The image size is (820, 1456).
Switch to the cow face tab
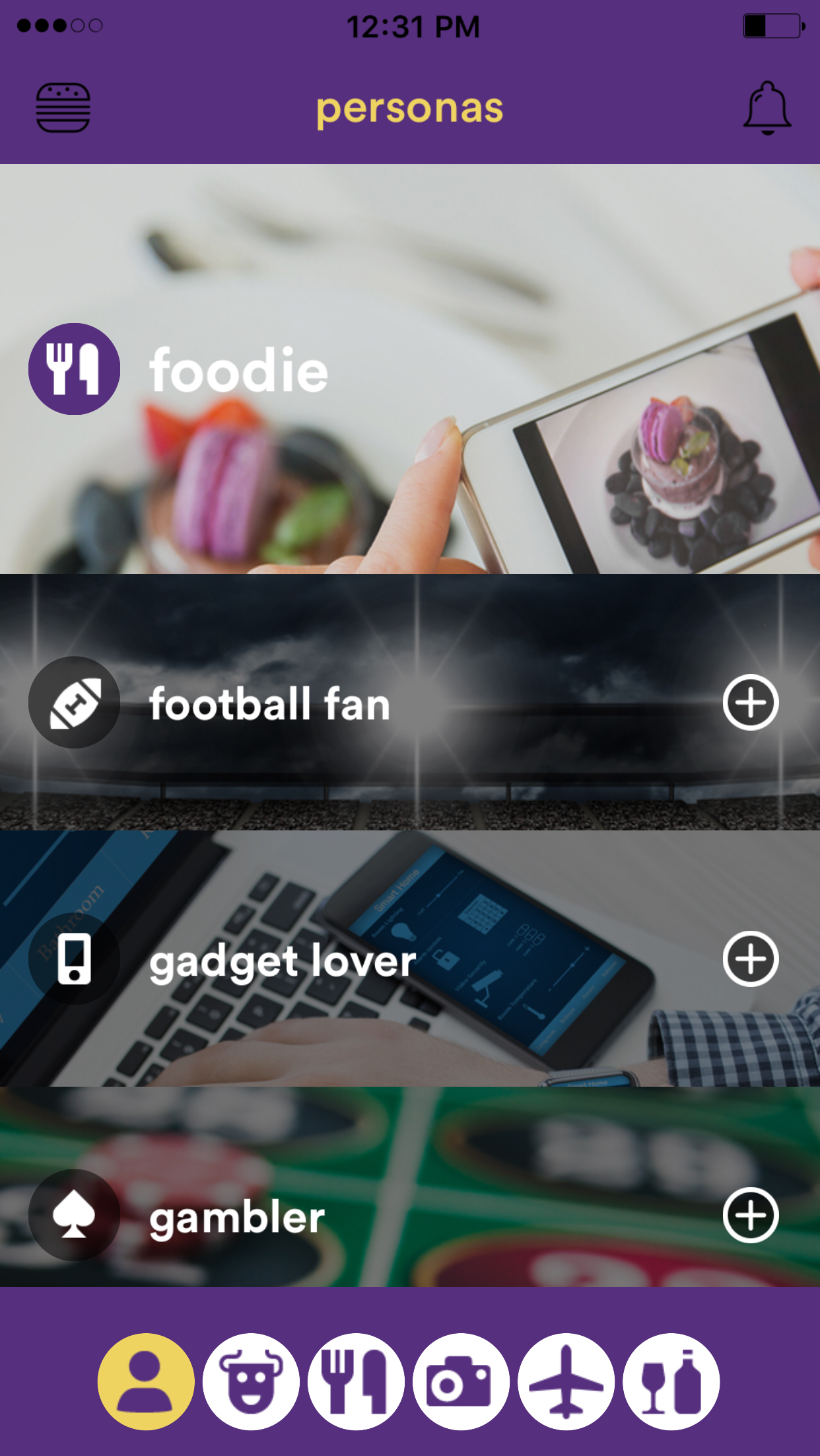pyautogui.click(x=251, y=1381)
